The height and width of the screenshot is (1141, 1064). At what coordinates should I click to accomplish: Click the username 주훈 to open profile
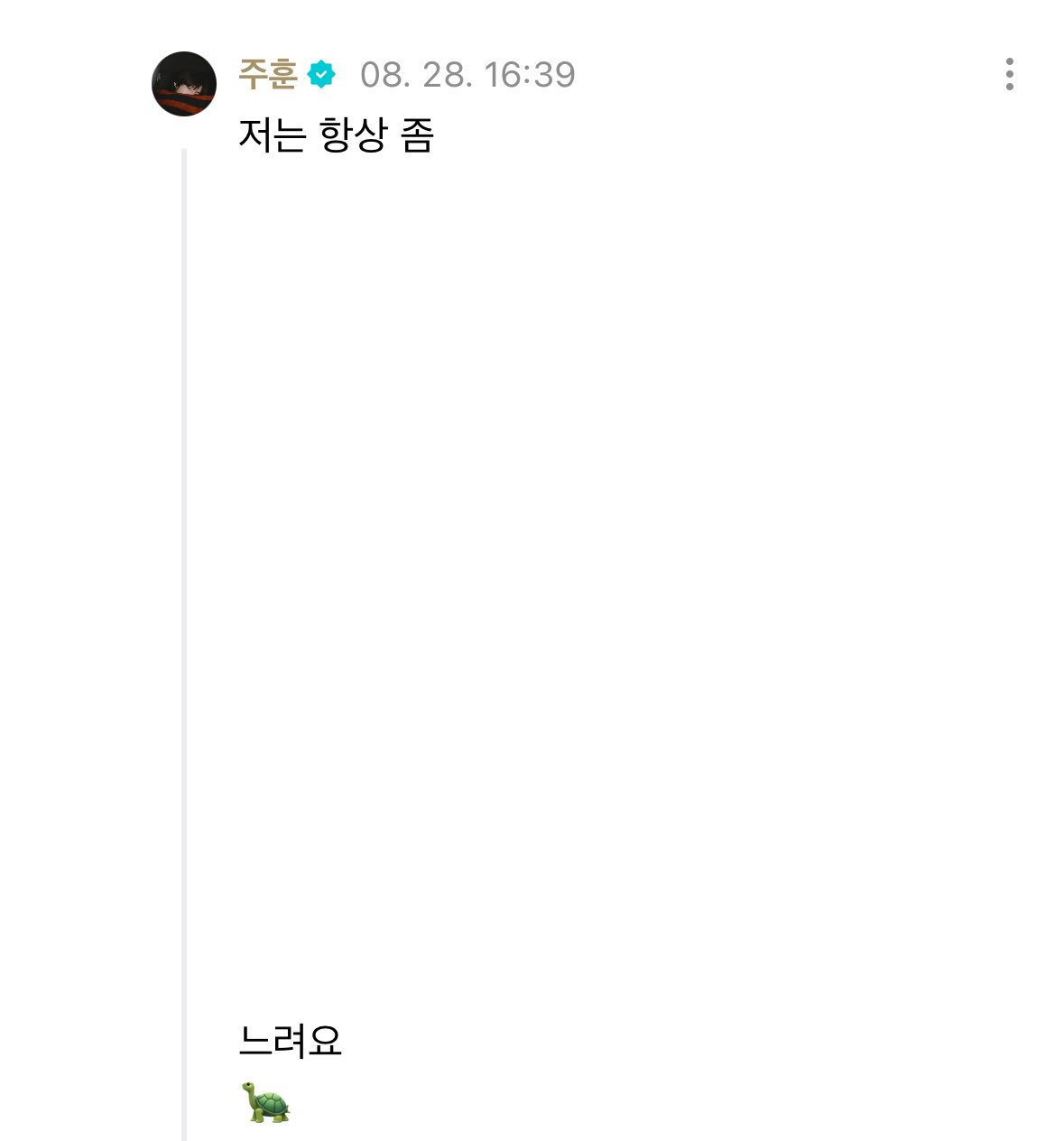269,75
